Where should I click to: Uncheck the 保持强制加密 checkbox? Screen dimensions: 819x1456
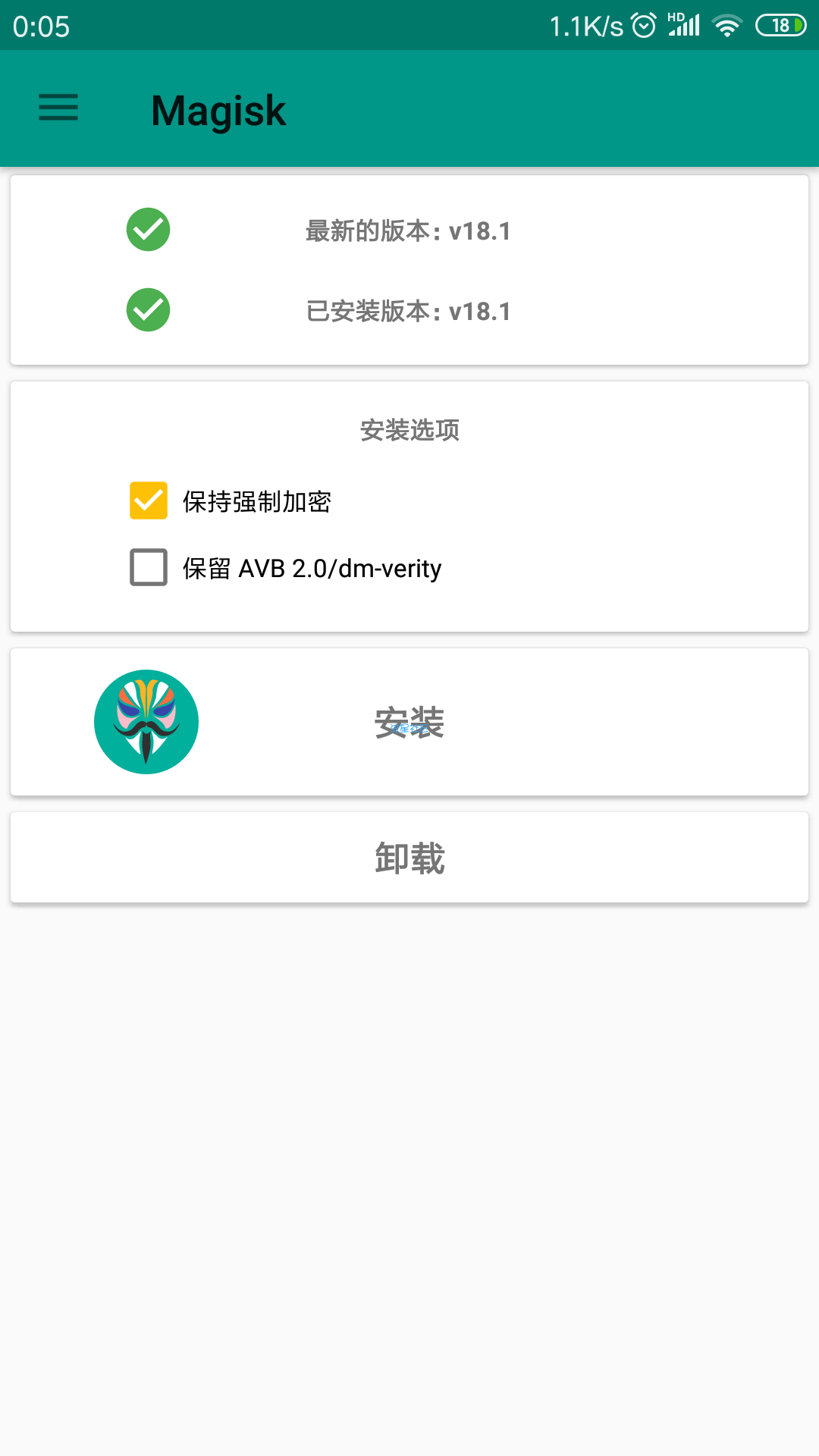click(149, 500)
